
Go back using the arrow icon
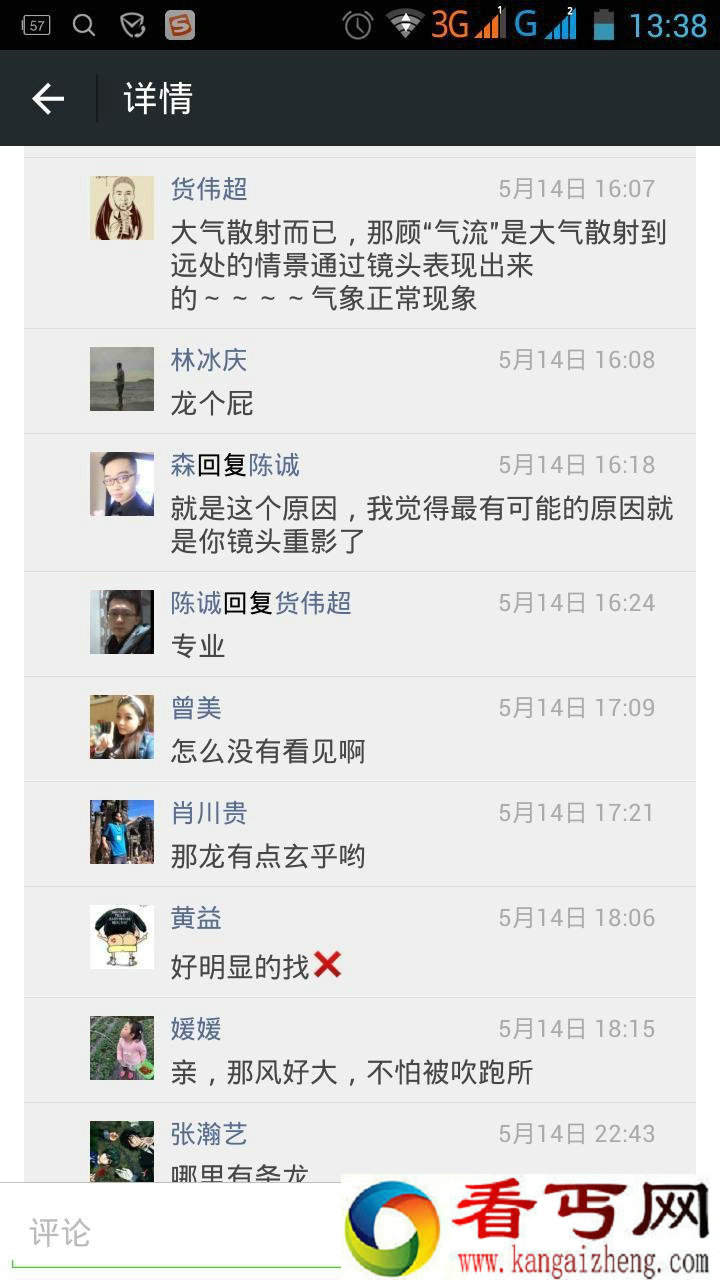click(x=47, y=98)
